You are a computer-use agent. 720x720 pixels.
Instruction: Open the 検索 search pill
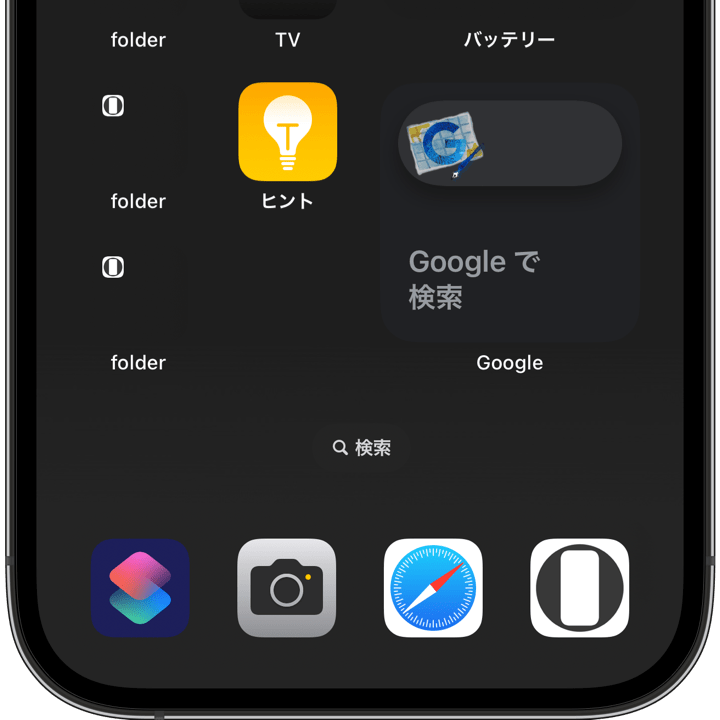[x=361, y=448]
